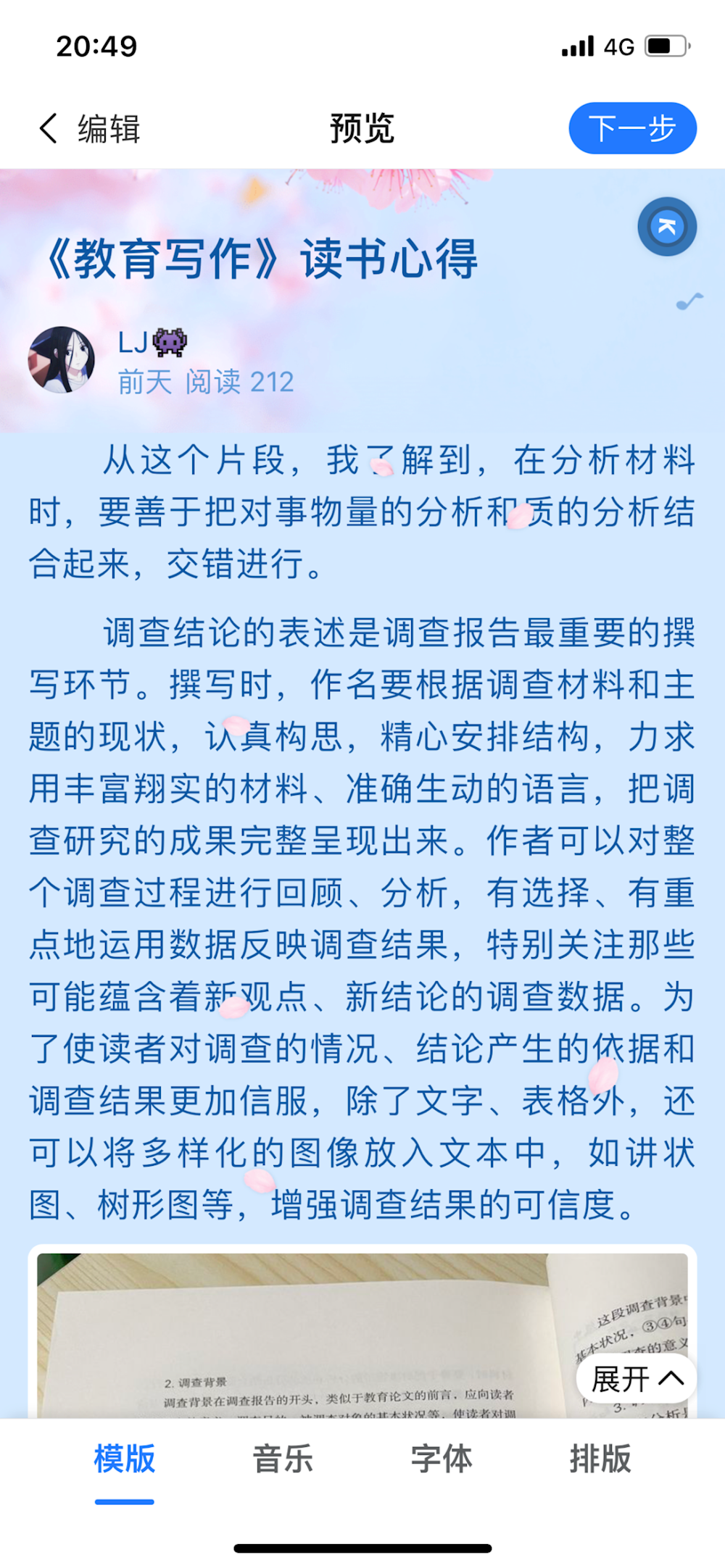Open the book page photo

(x=362, y=1335)
